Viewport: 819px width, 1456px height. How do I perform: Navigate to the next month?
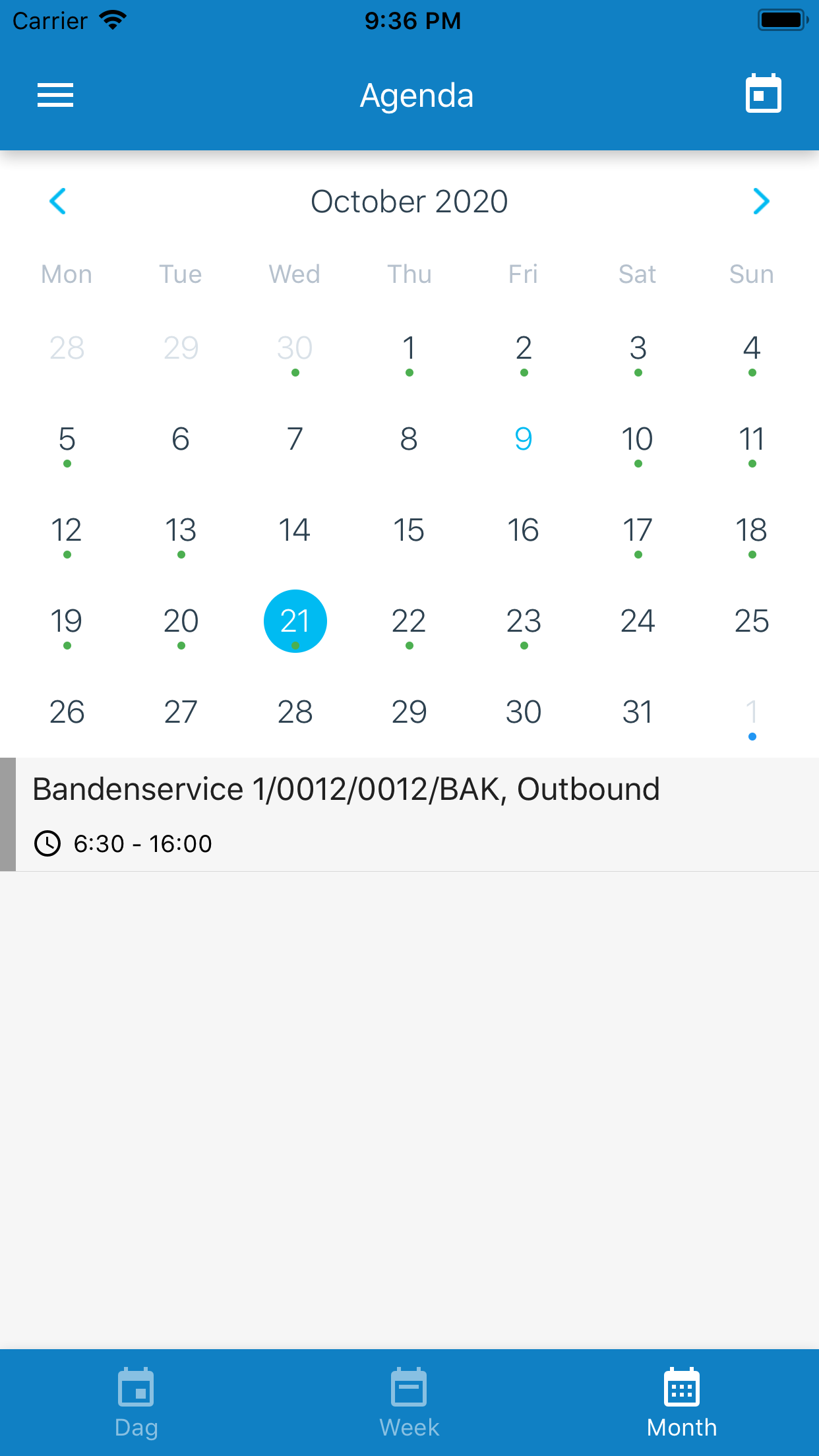pos(761,202)
